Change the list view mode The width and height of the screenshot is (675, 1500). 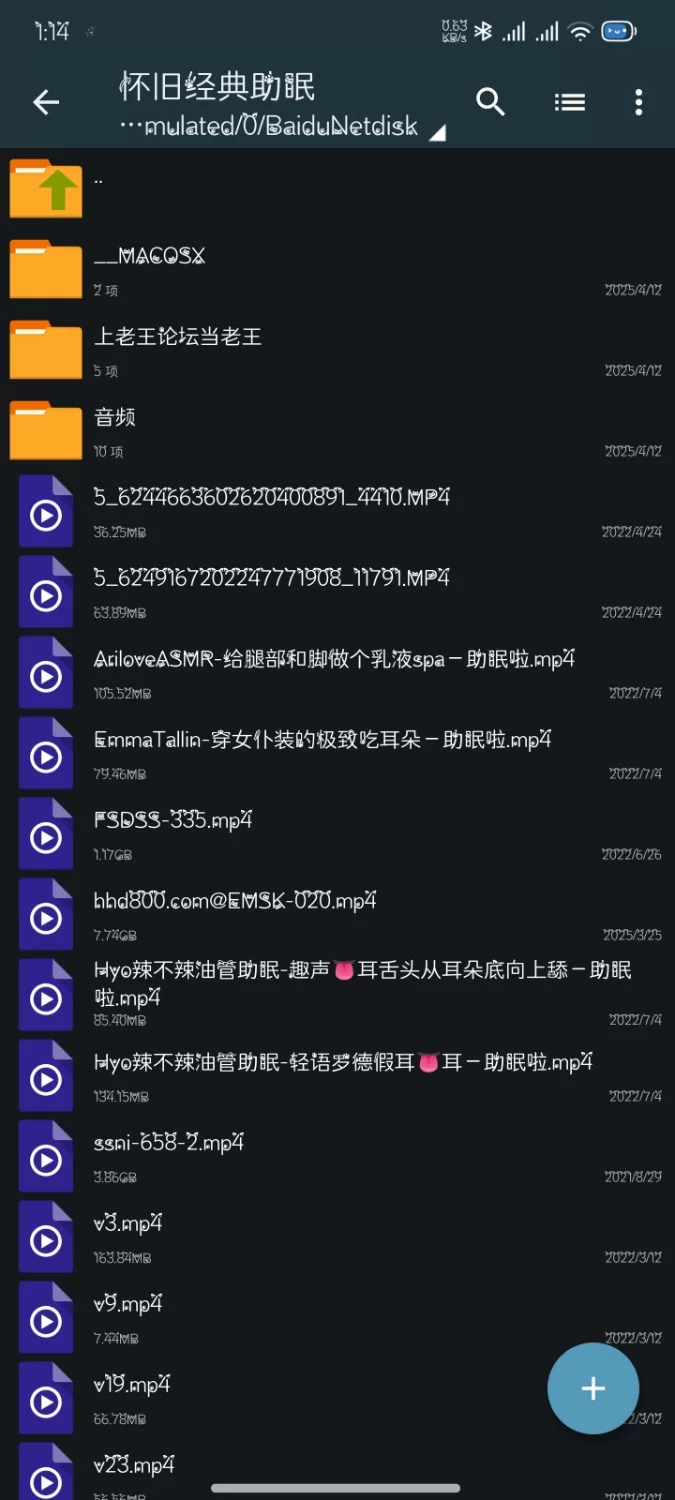pos(569,102)
